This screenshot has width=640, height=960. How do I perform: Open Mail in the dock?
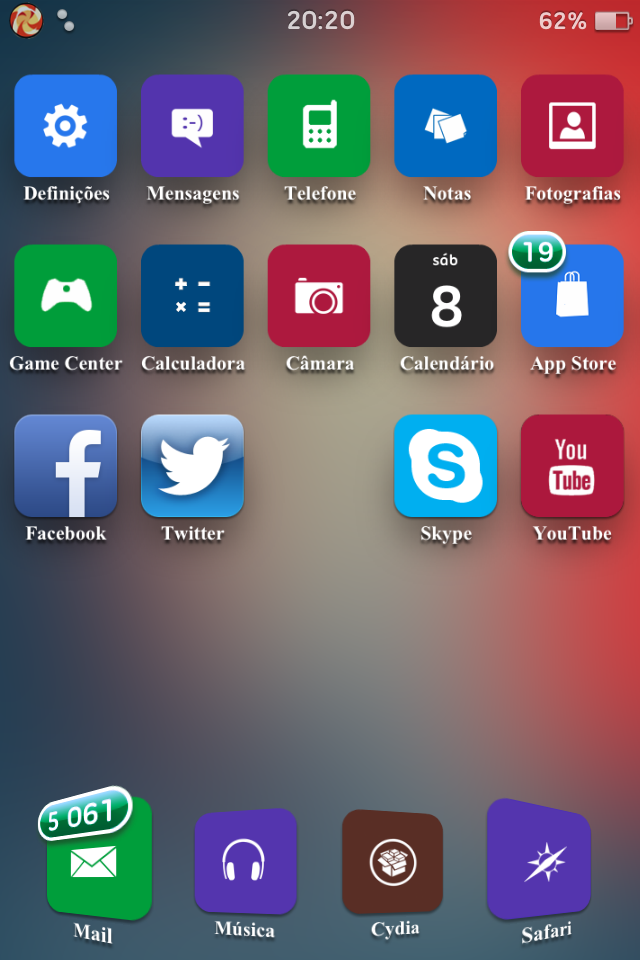tap(97, 862)
